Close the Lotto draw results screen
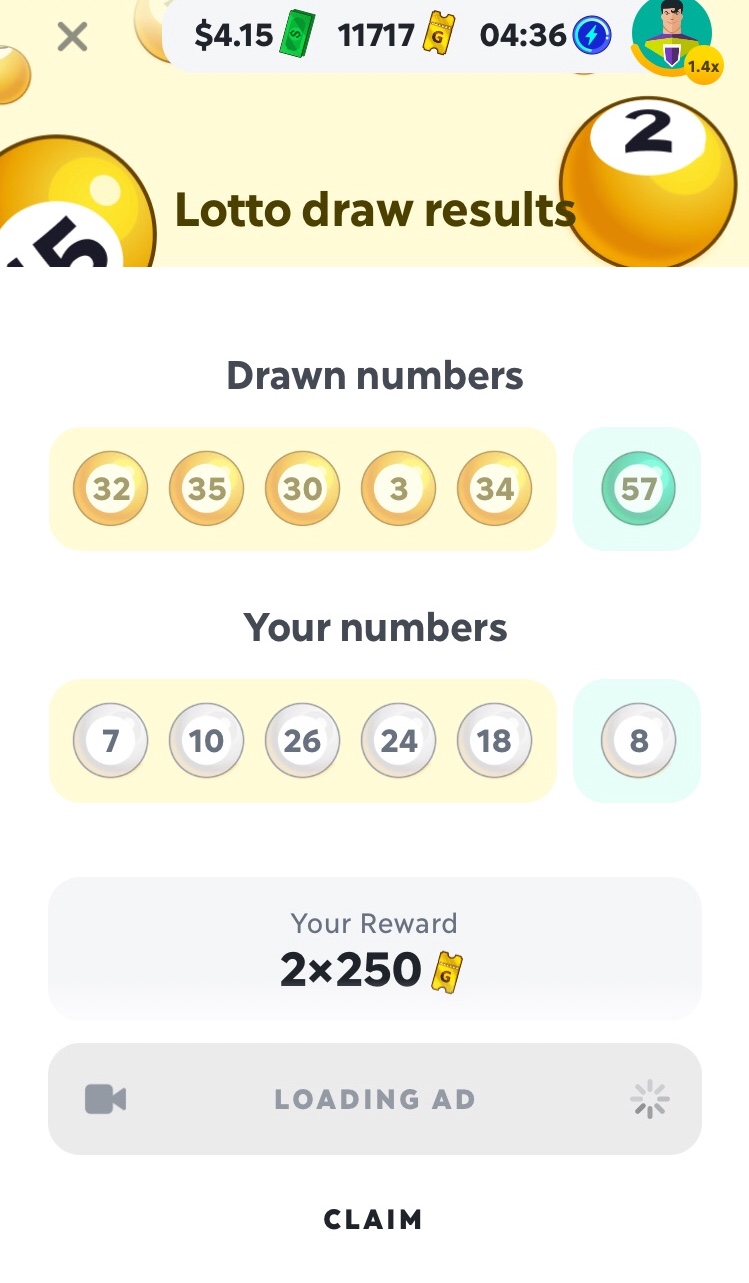This screenshot has width=749, height=1283. (72, 38)
